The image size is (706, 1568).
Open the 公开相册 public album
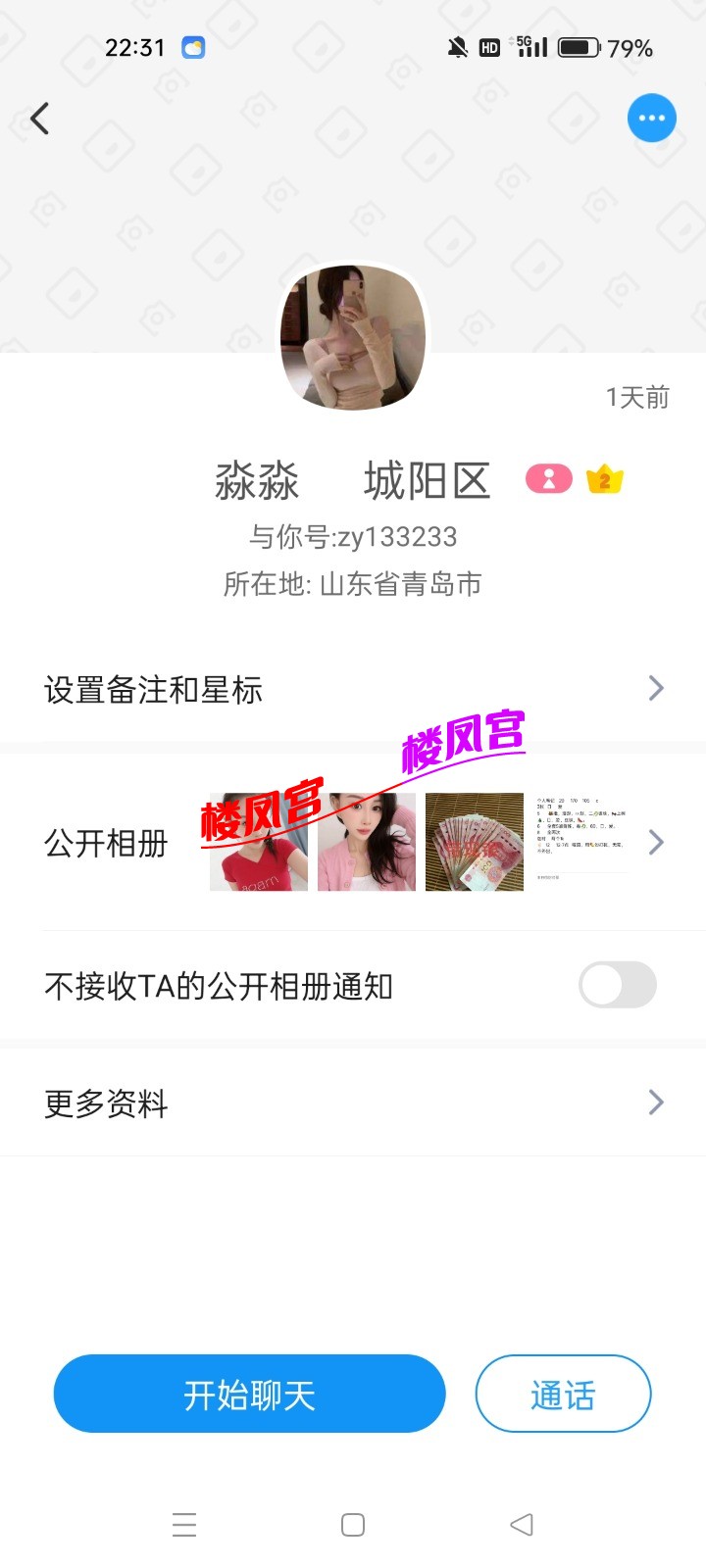click(x=106, y=843)
